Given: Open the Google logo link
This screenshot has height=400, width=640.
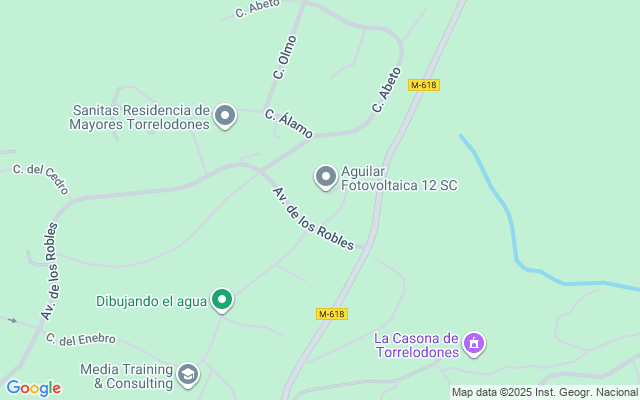Looking at the screenshot, I should (33, 388).
